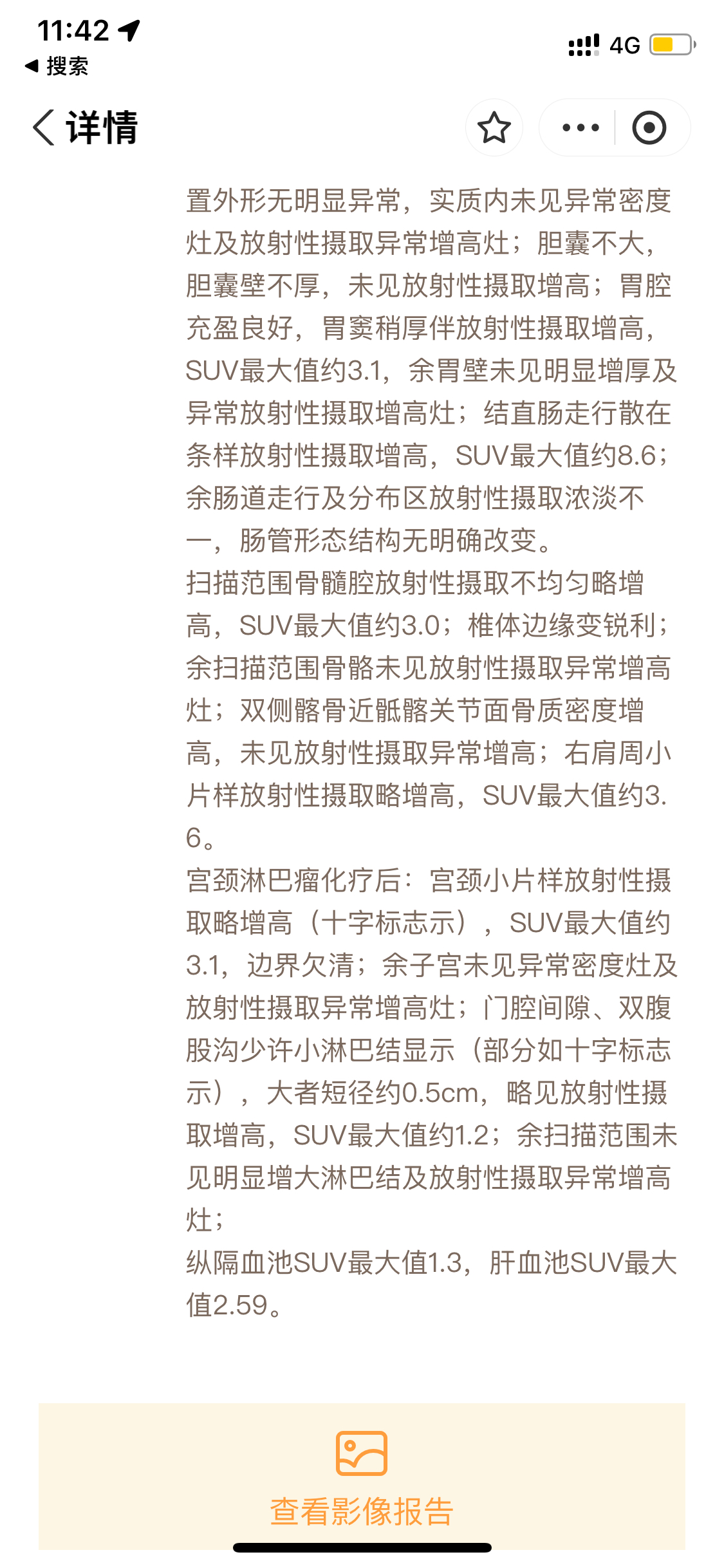Open 查看影像报告 to view imaging report

tap(362, 1476)
